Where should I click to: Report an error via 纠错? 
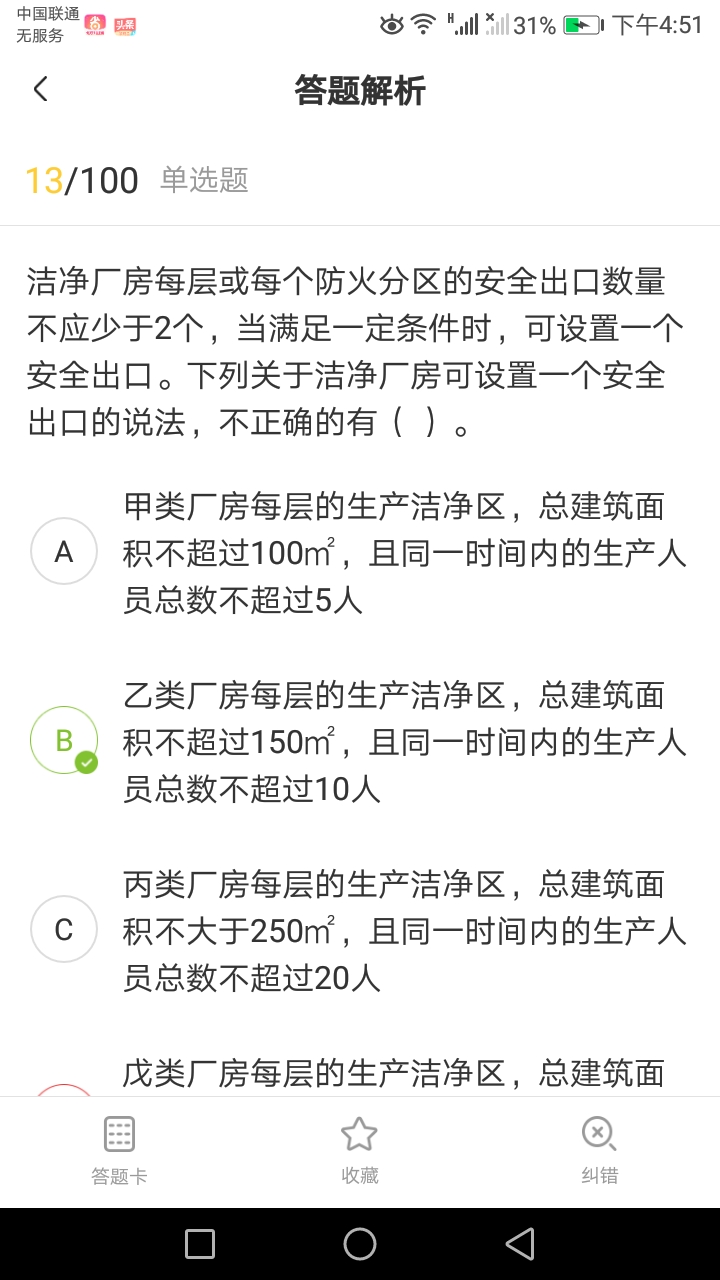click(x=599, y=1151)
